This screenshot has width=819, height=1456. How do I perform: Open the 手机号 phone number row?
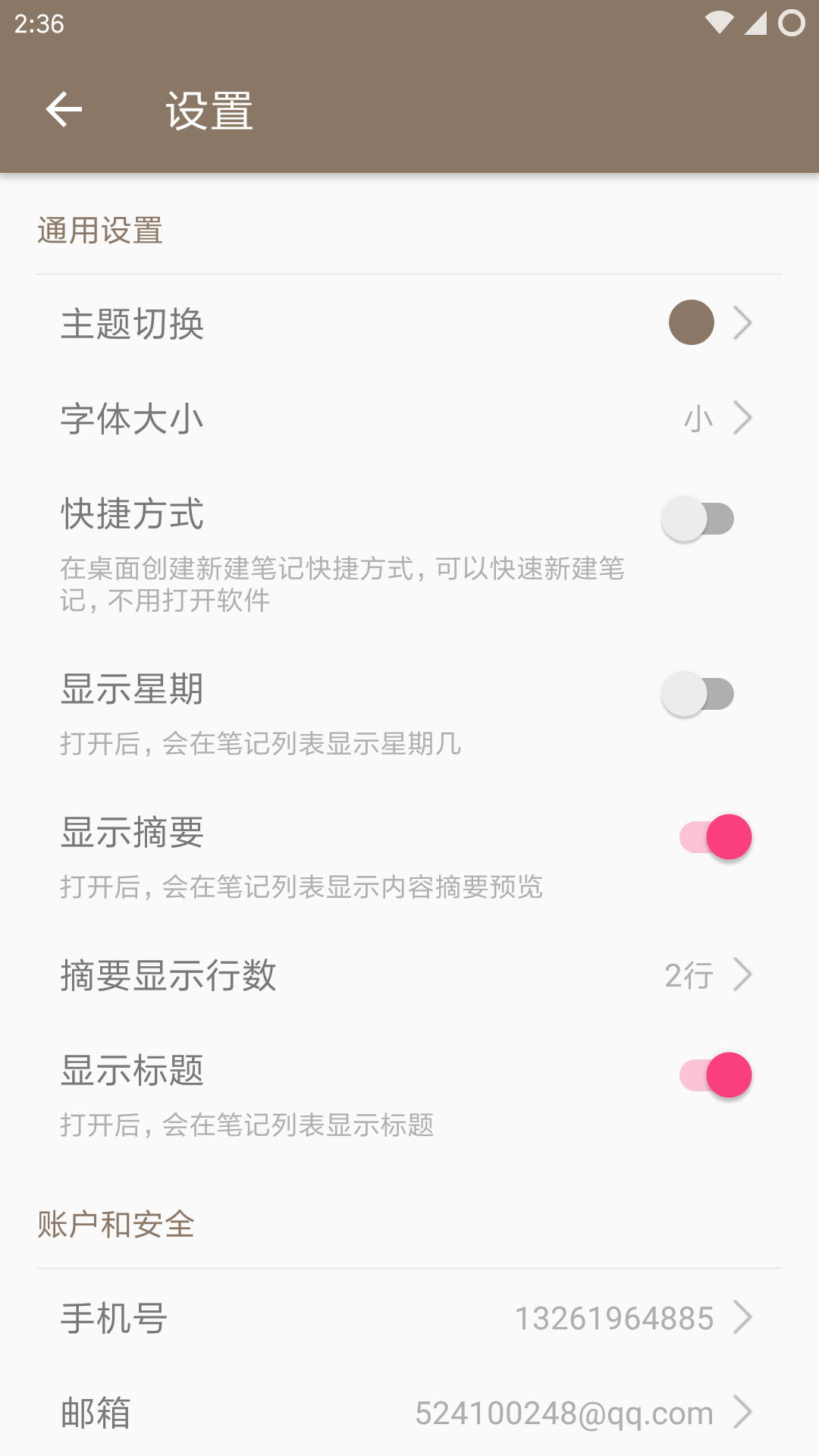point(409,1318)
